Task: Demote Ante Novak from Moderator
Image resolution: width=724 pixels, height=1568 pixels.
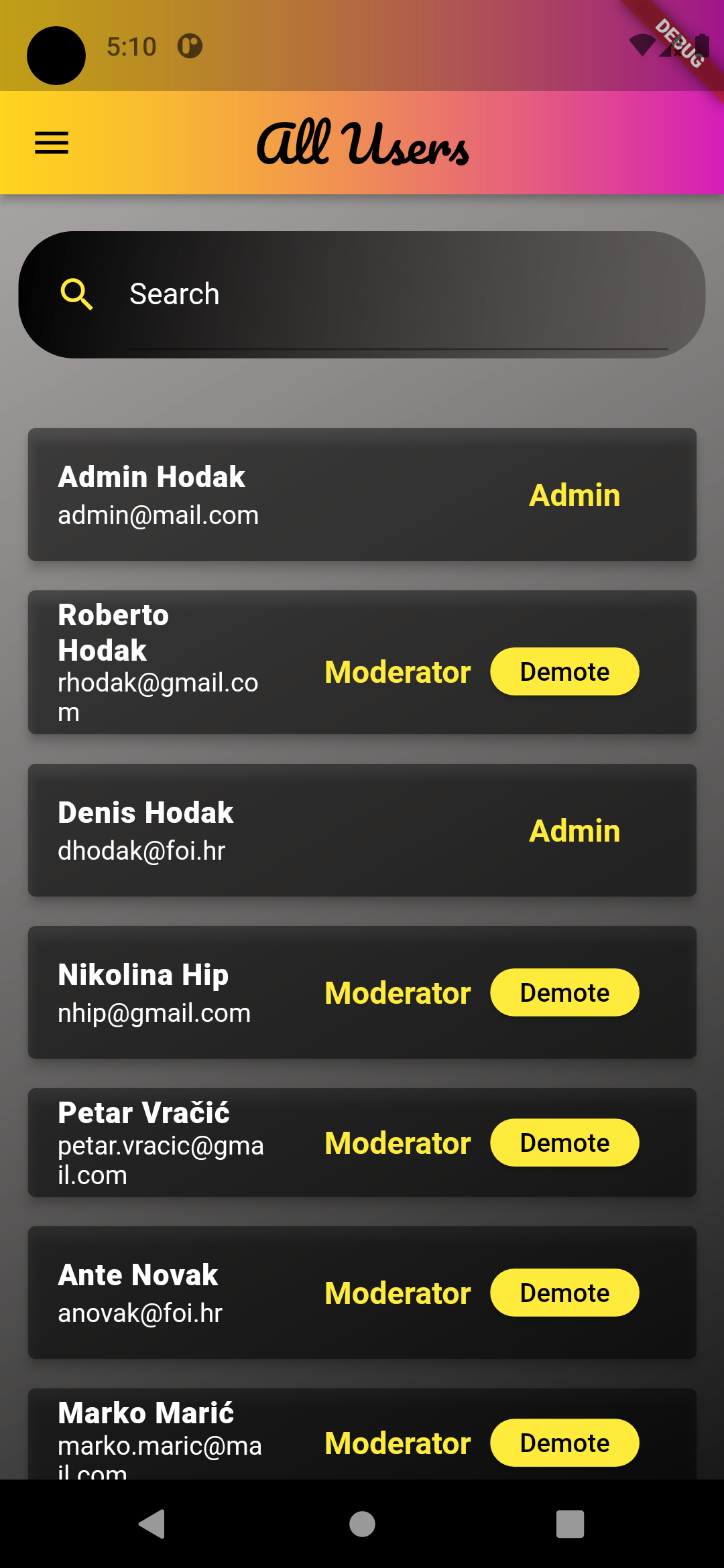Action: click(x=564, y=1293)
